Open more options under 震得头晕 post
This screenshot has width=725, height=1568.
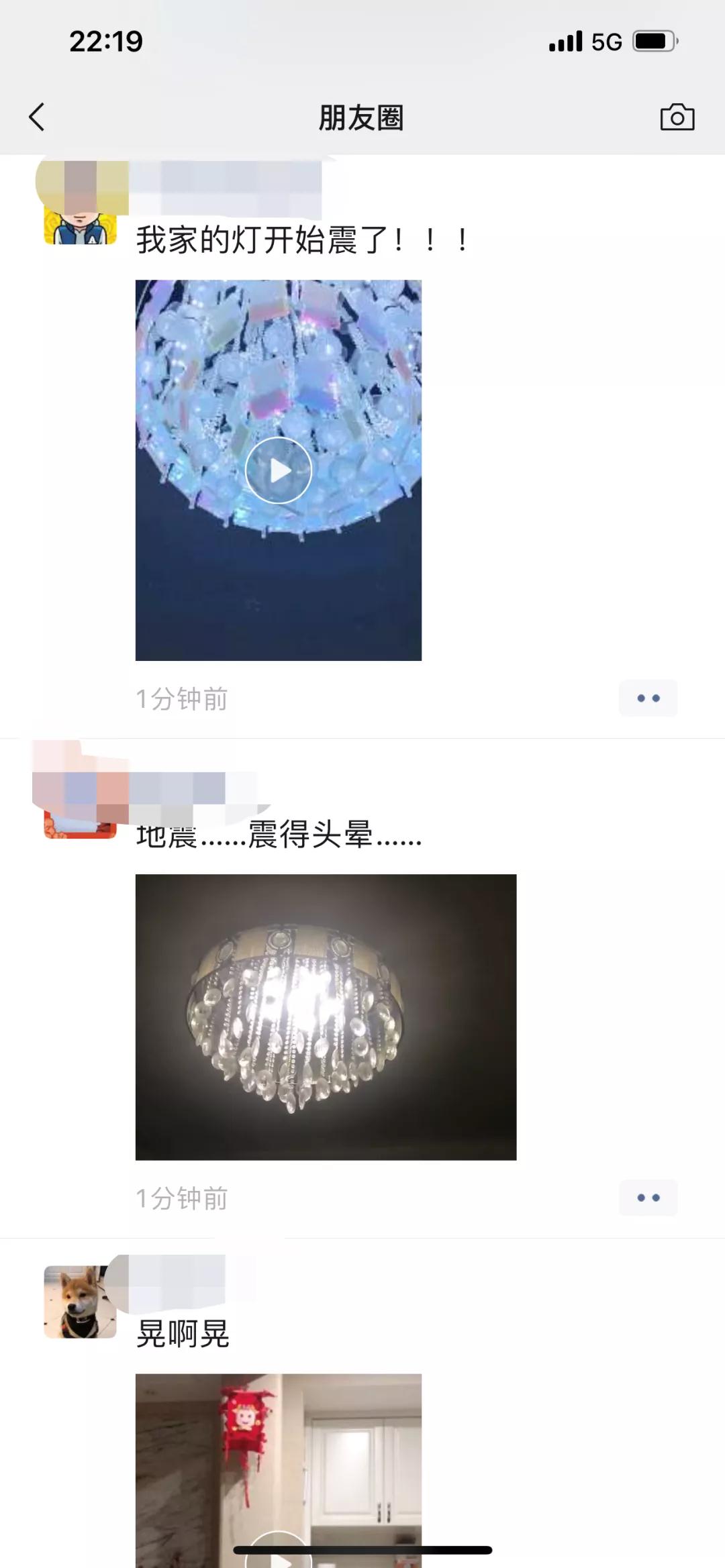click(x=648, y=1198)
